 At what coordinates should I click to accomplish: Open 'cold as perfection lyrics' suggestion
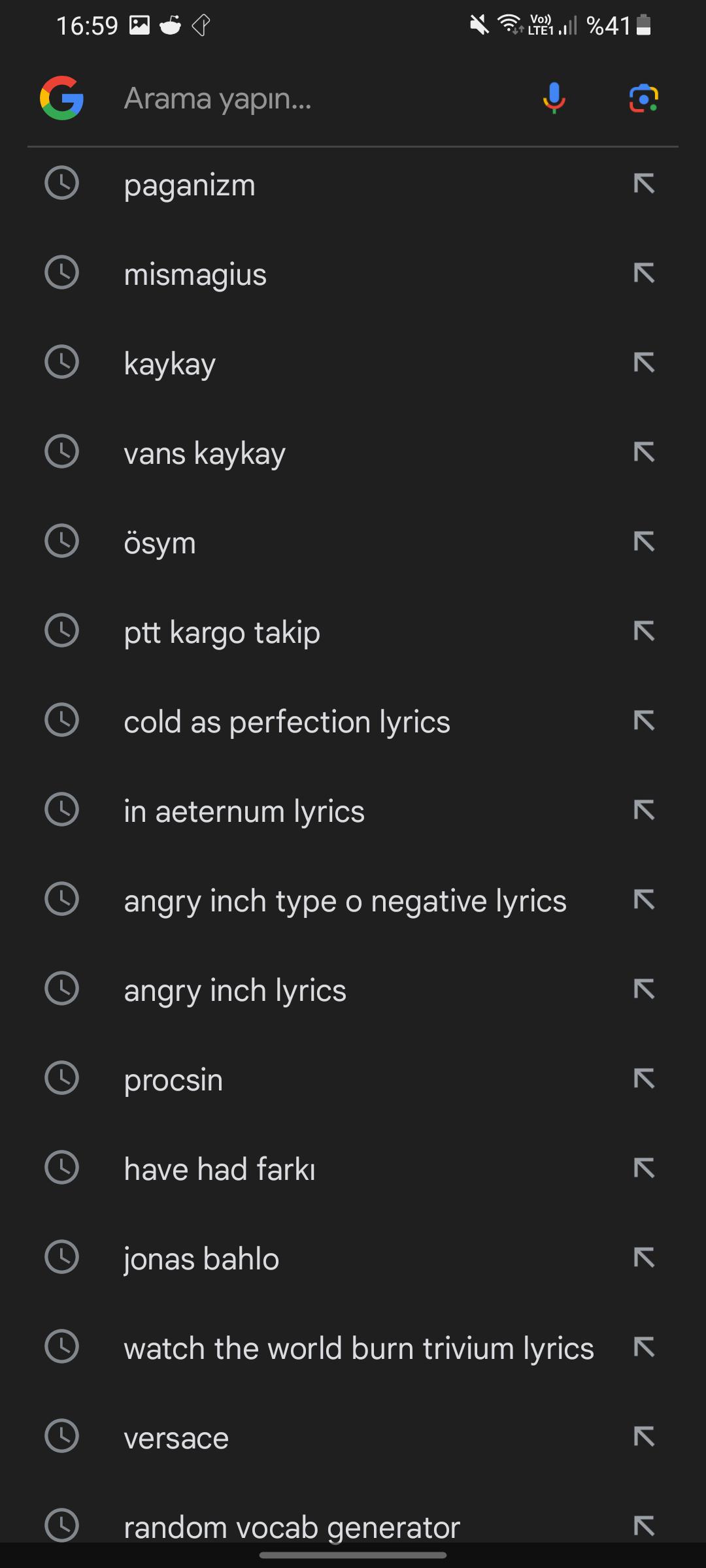[287, 722]
